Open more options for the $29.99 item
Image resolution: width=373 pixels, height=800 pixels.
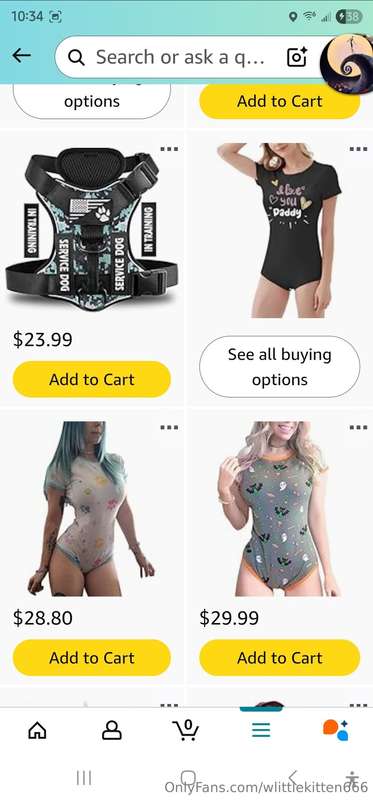coord(358,428)
